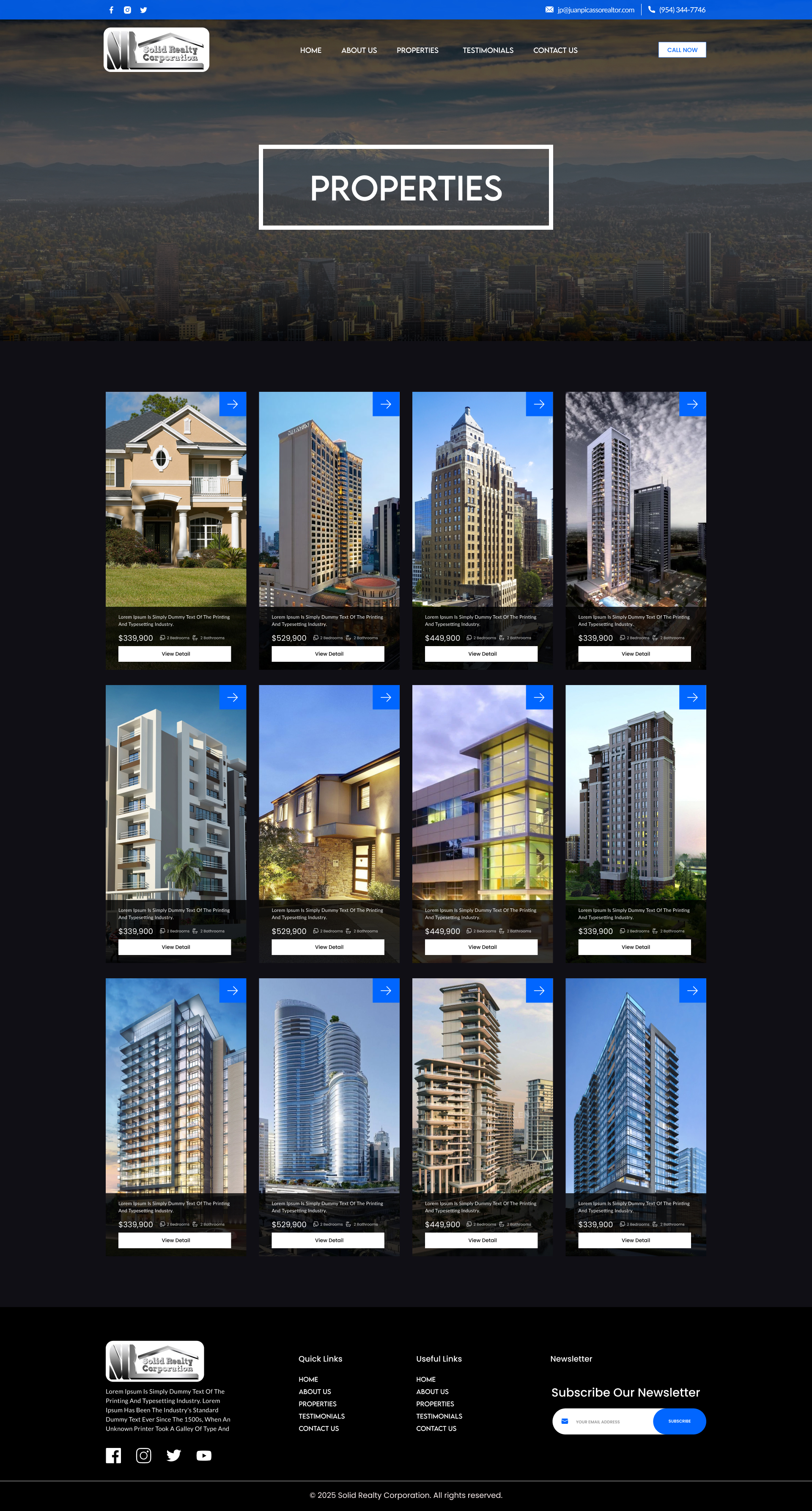Open TESTIMONIALS under Useful Links
Screen dimensions: 812x1511
pos(439,1416)
